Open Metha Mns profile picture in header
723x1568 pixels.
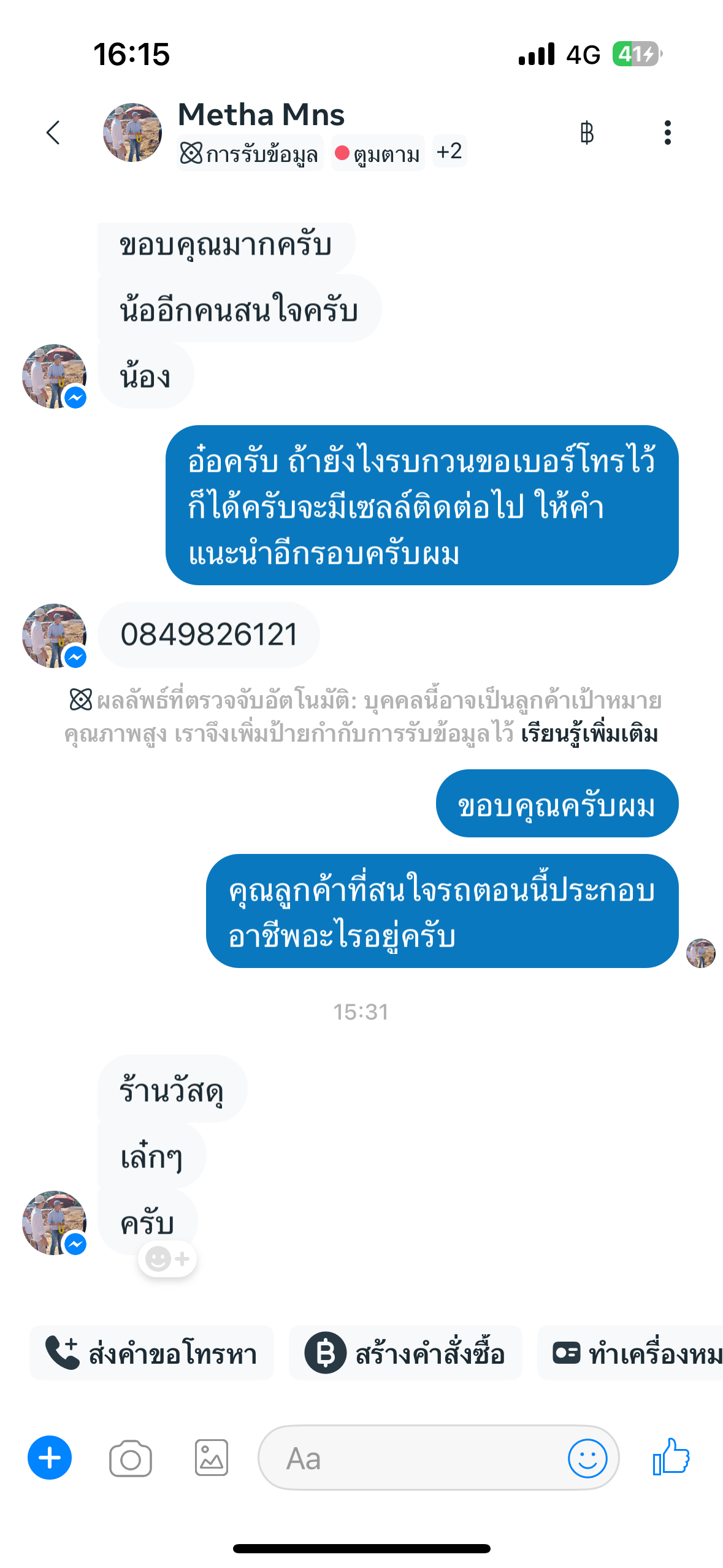(x=132, y=133)
